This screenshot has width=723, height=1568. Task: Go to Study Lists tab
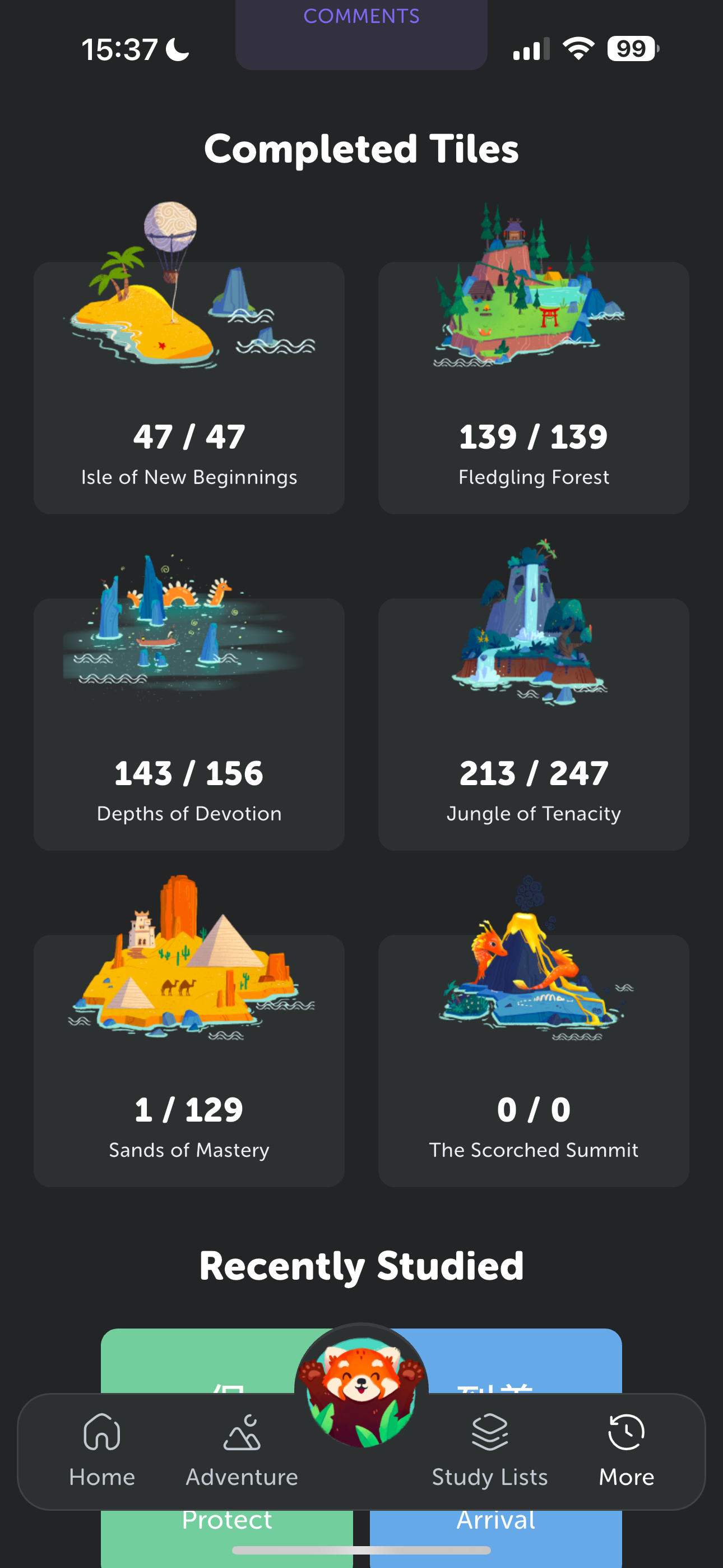[x=489, y=1451]
